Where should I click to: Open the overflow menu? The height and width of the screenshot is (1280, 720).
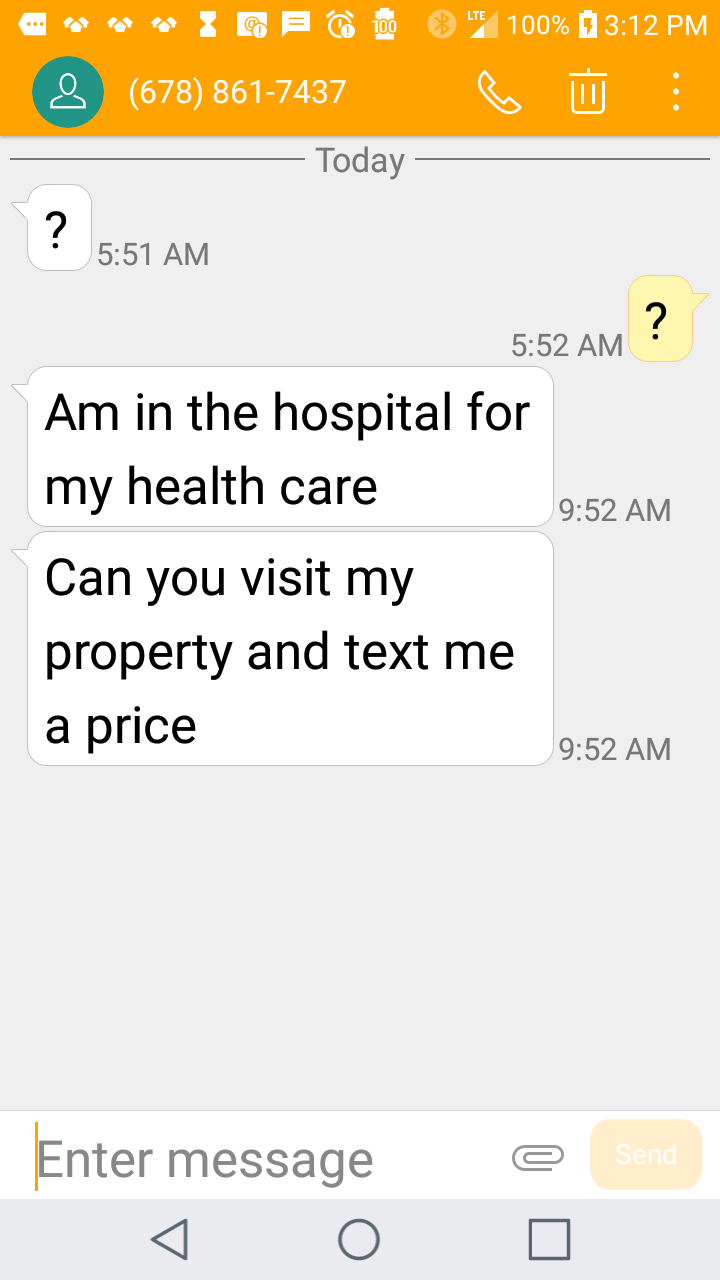coord(676,92)
